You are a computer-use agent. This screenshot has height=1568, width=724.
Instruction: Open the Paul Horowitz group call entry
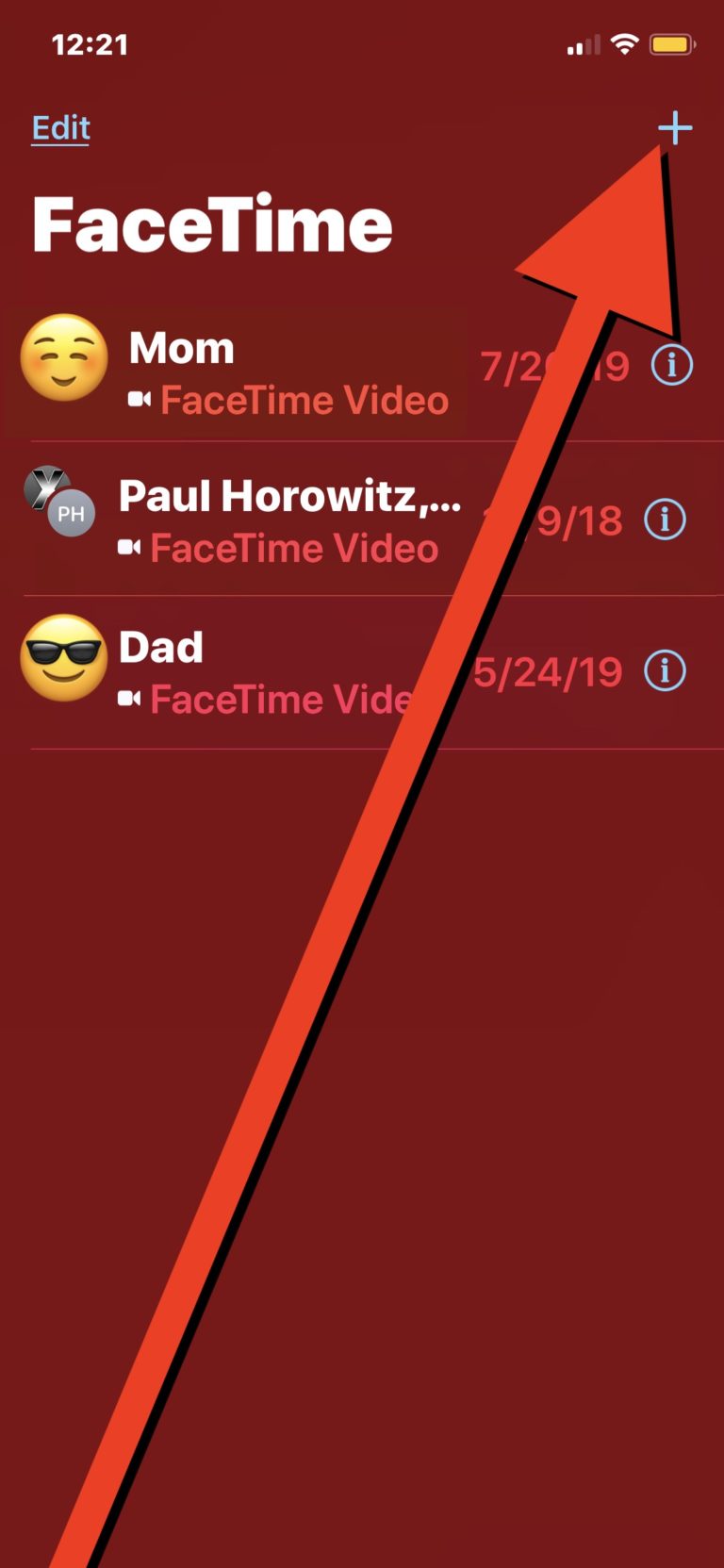283,520
